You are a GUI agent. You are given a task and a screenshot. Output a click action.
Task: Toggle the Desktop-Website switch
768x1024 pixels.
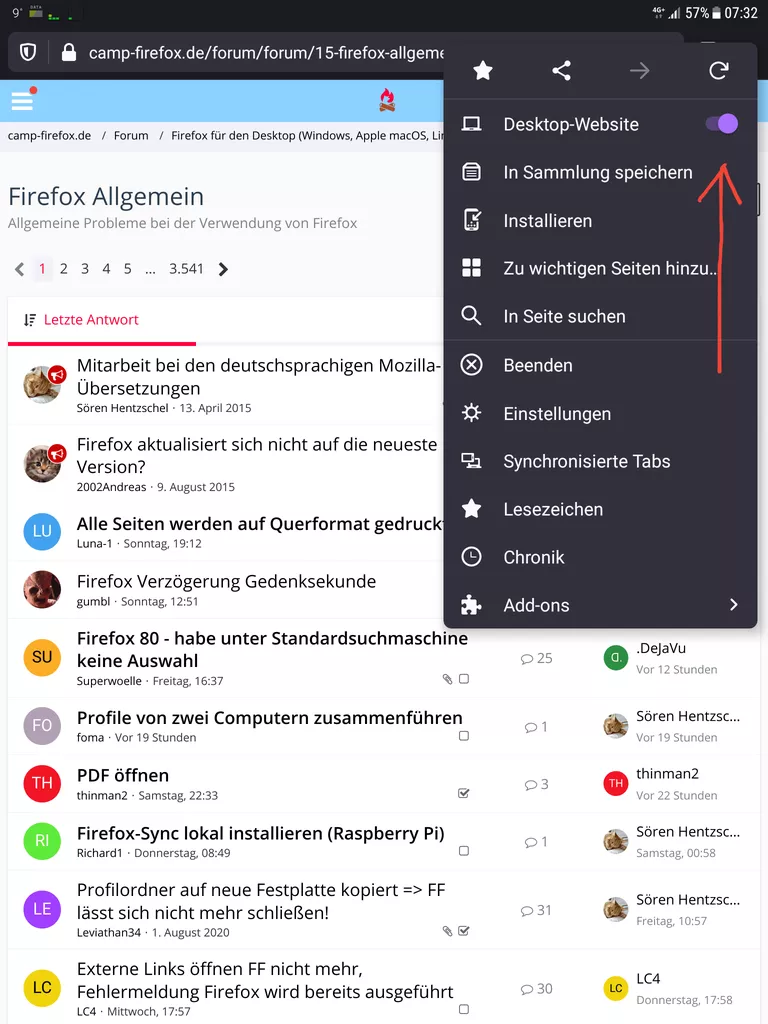coord(721,124)
